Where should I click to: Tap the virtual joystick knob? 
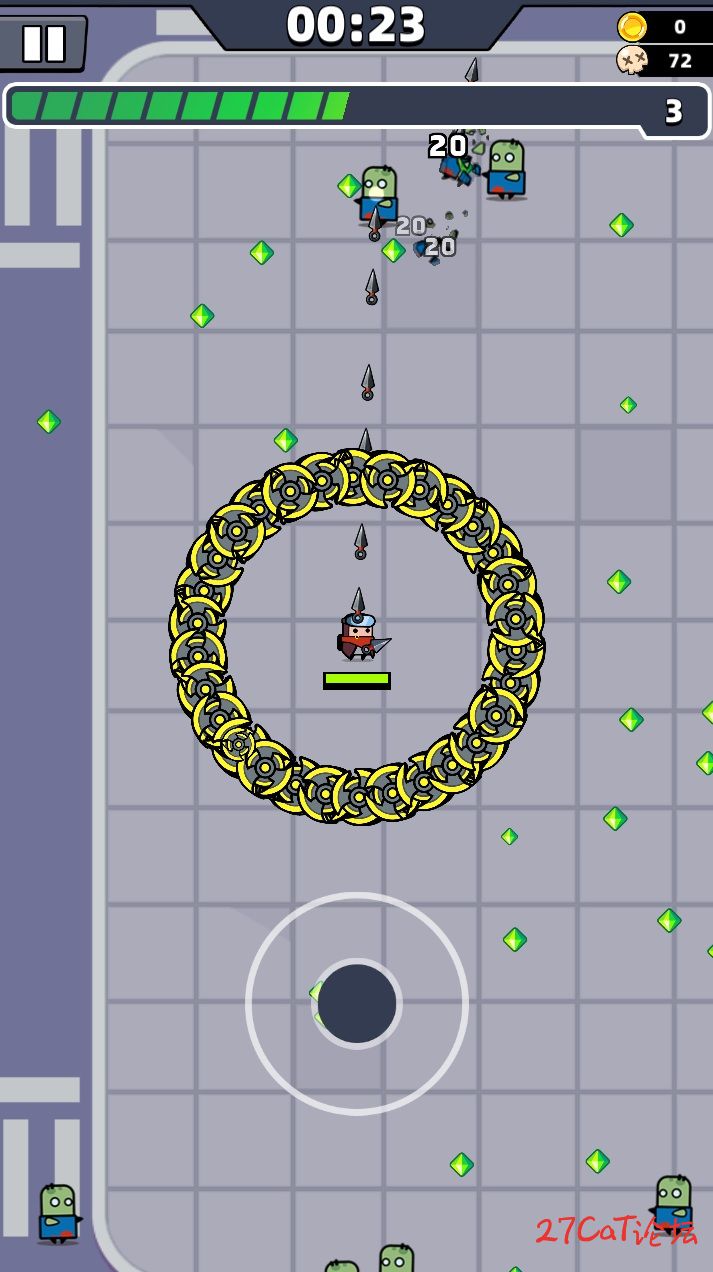tap(357, 1003)
